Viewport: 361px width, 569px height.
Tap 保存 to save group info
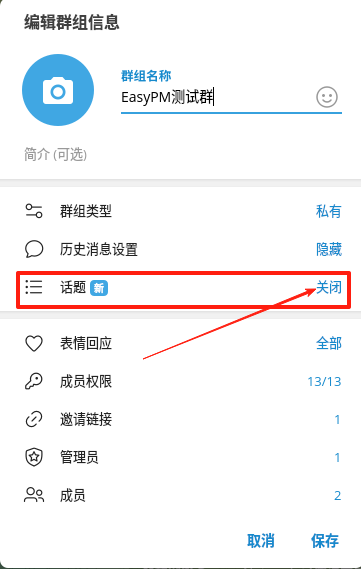[325, 541]
